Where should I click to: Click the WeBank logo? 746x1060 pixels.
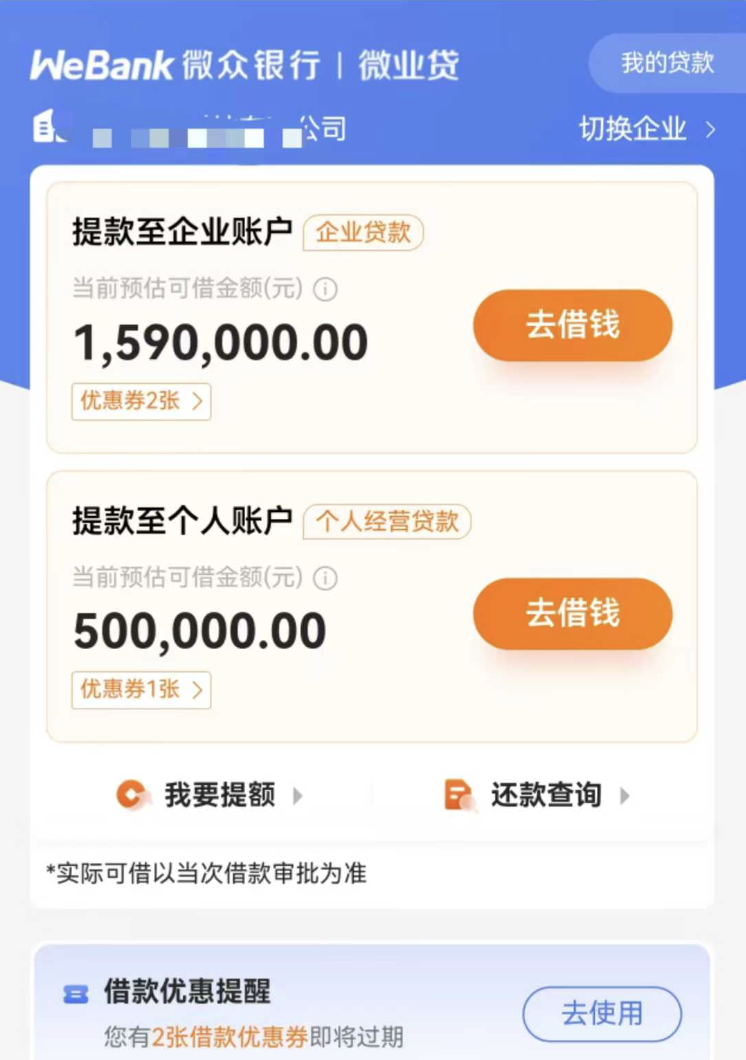[x=103, y=64]
